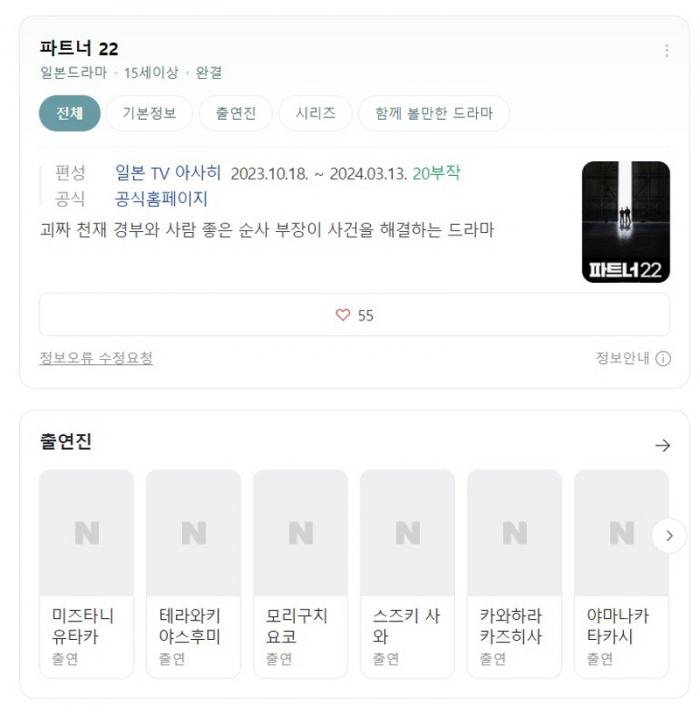Open the 파트너22 poster image
This screenshot has height=717, width=700.
tap(626, 222)
